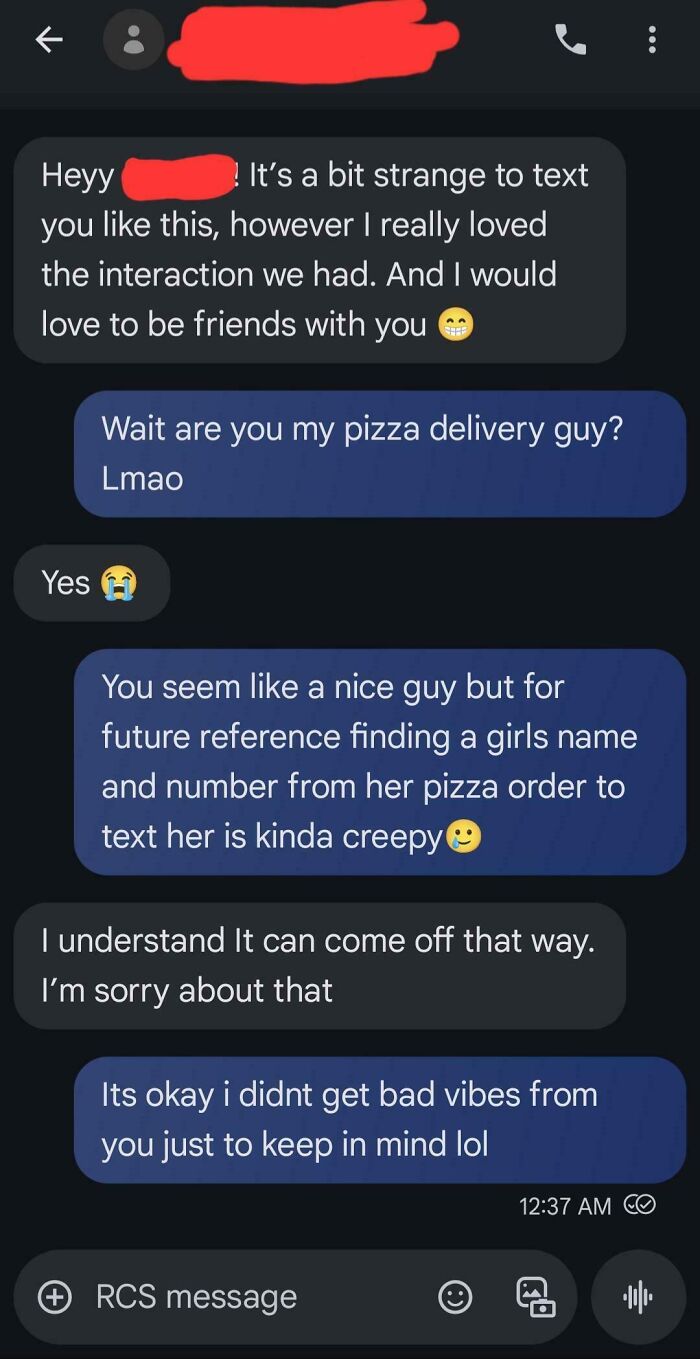Start a voice call with this contact
The width and height of the screenshot is (700, 1359).
(570, 40)
